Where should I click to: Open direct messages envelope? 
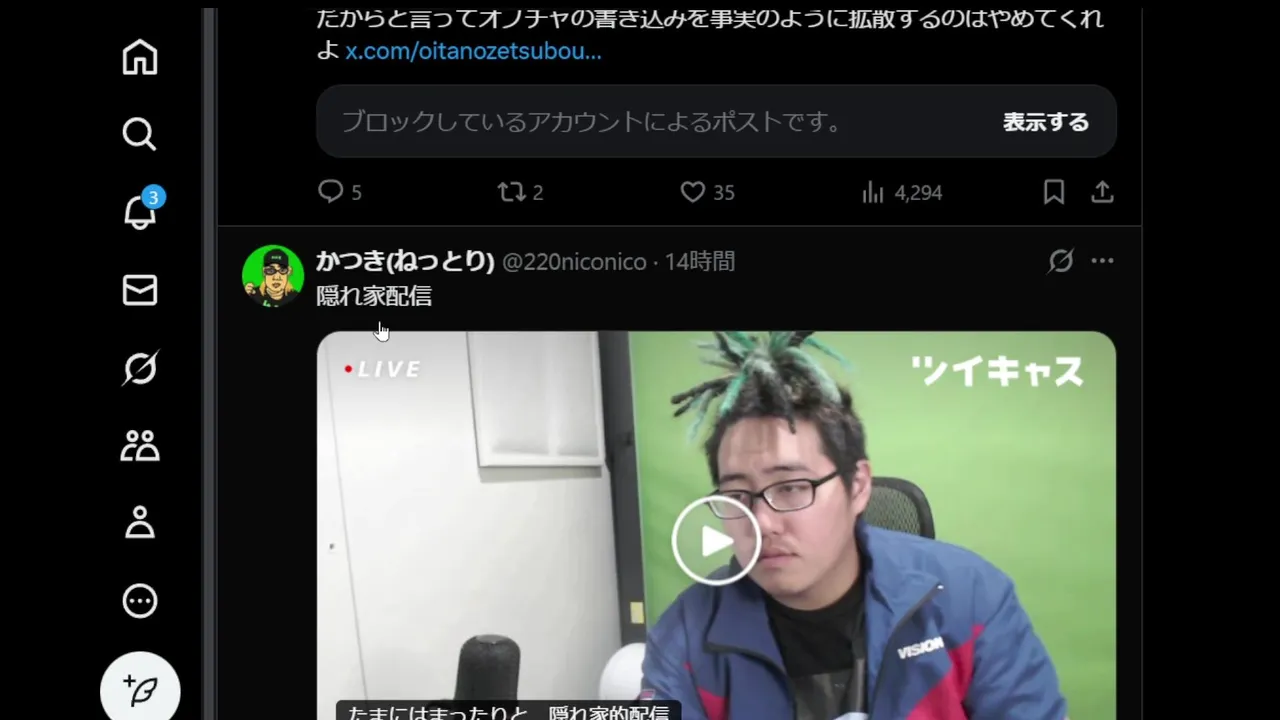point(140,290)
